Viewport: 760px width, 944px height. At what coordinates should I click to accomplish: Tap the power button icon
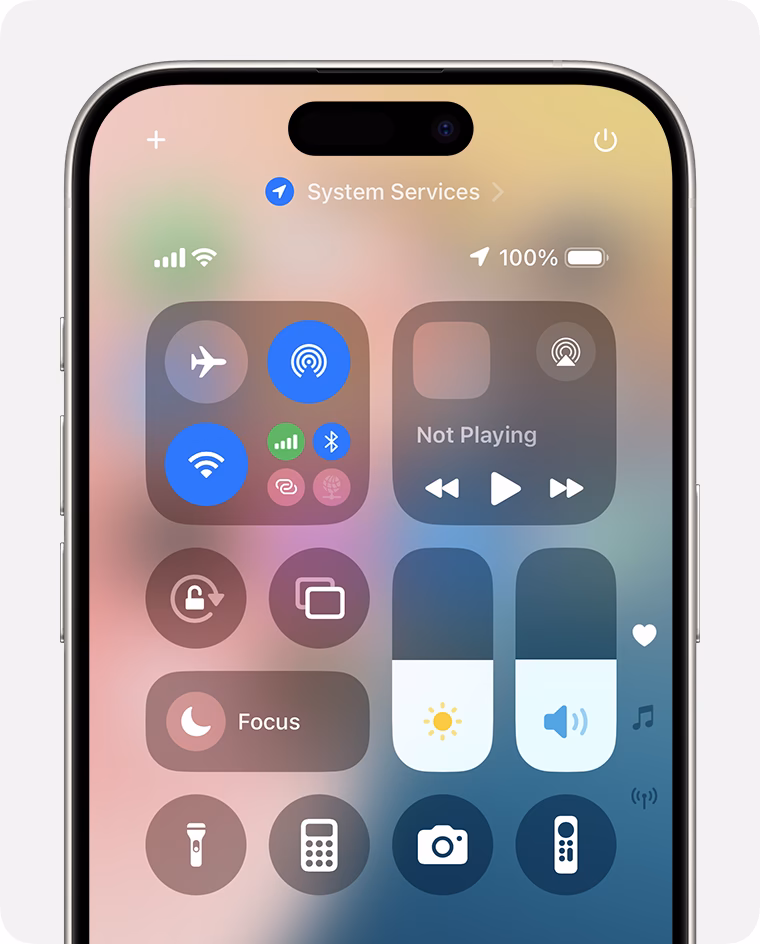[605, 140]
